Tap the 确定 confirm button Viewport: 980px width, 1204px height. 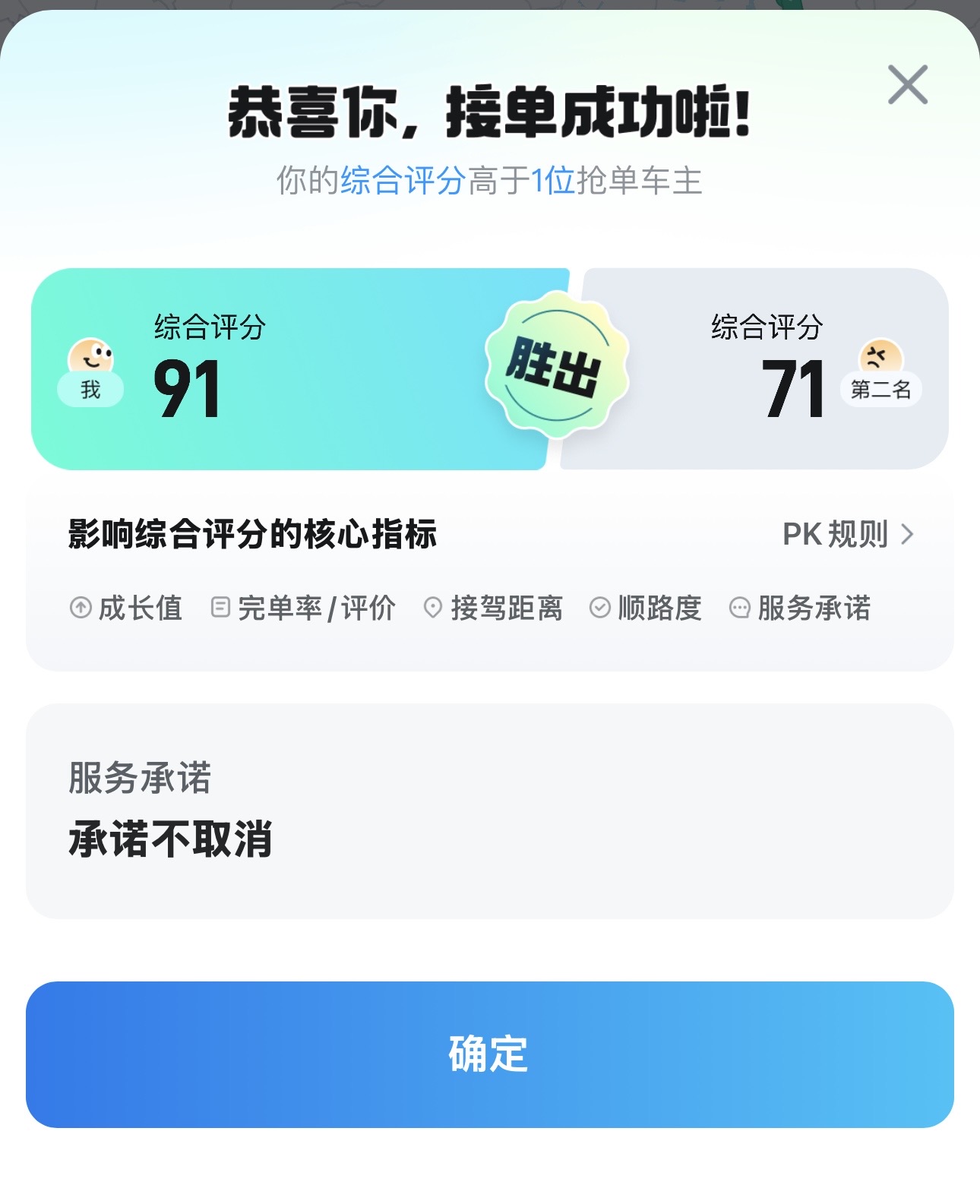tap(490, 1054)
